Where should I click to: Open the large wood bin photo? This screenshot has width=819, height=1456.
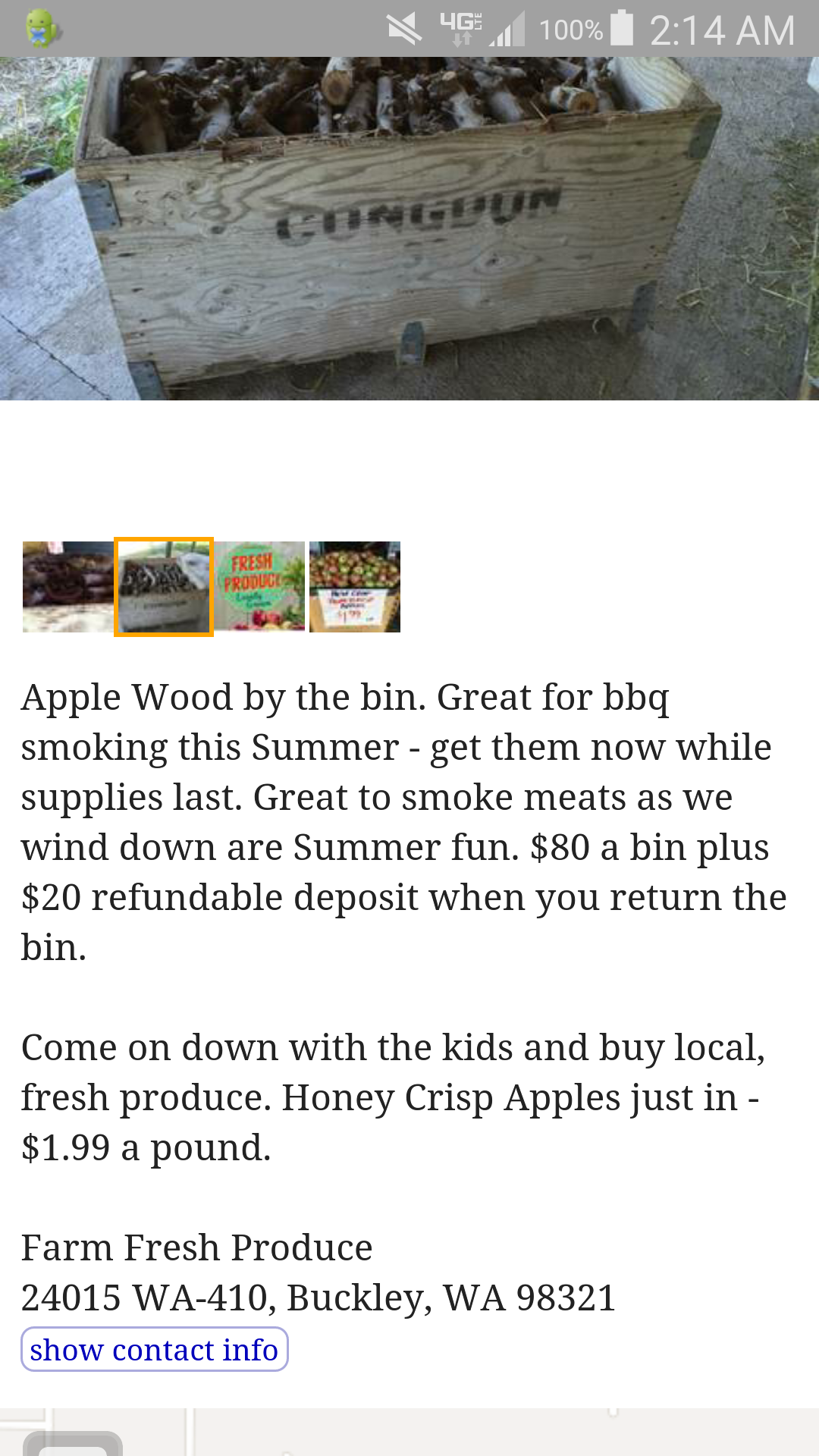(x=409, y=227)
